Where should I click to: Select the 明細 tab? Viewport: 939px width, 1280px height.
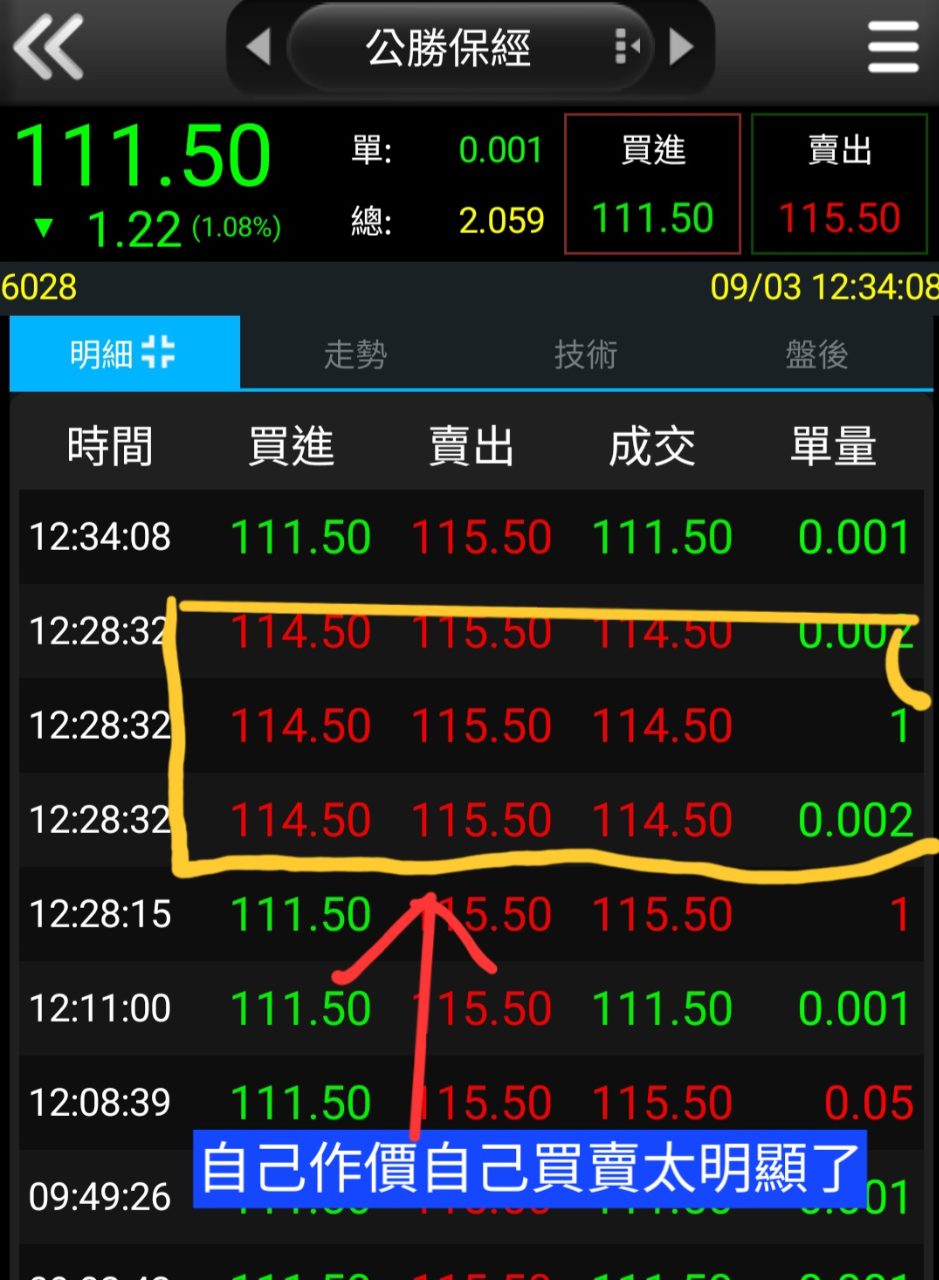124,353
